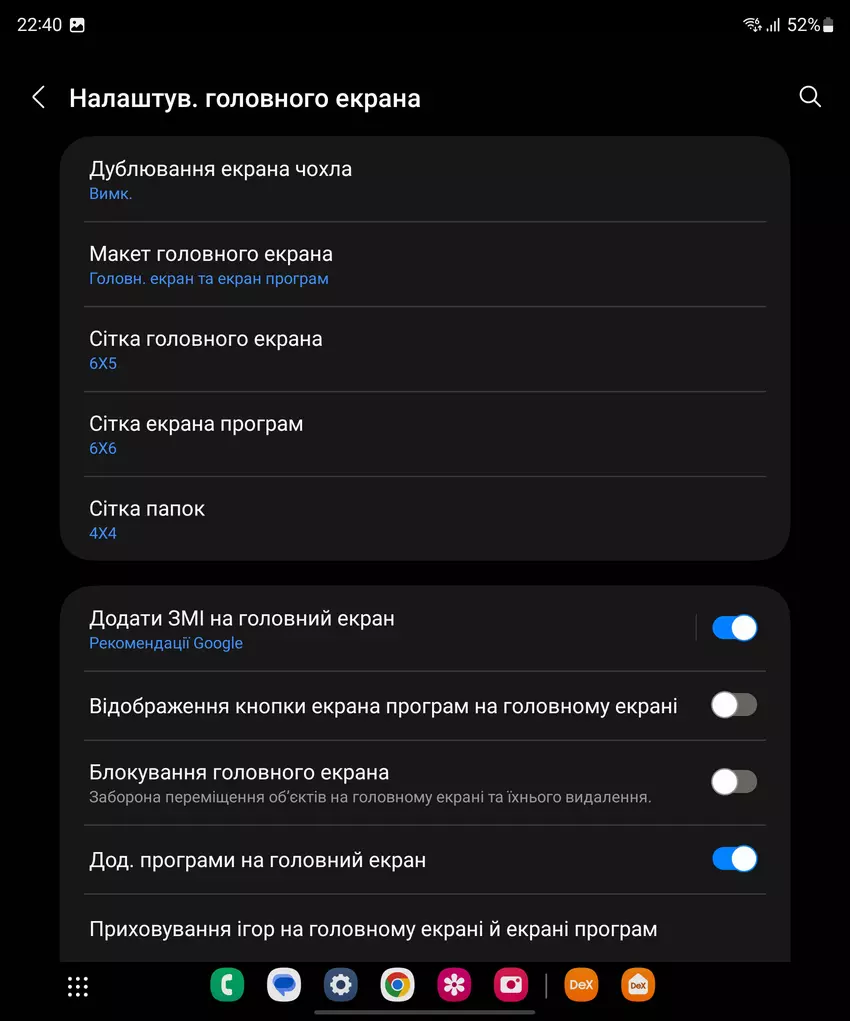850x1021 pixels.
Task: Open the Додати ЗМІ на головний екран row
Action: (x=380, y=629)
